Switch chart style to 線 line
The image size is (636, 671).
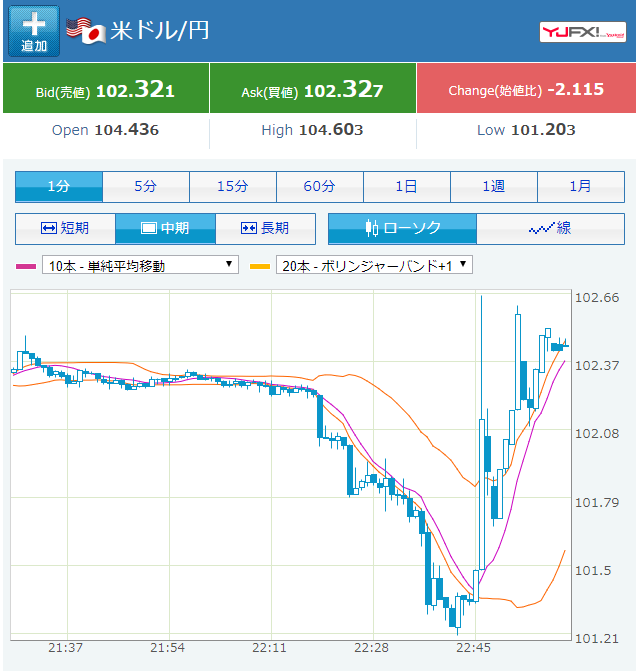coord(550,228)
